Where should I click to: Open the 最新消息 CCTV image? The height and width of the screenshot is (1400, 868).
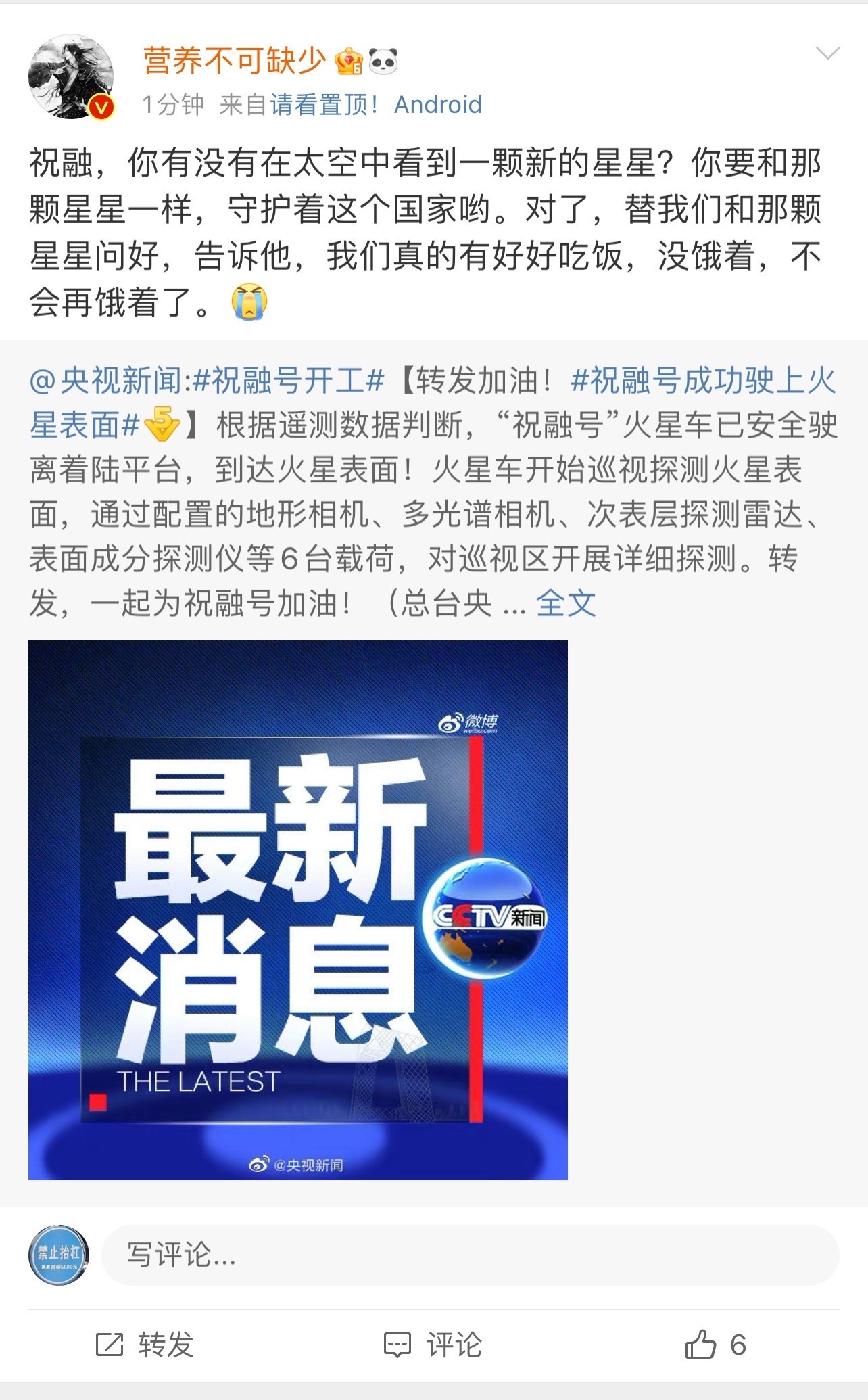click(x=298, y=910)
